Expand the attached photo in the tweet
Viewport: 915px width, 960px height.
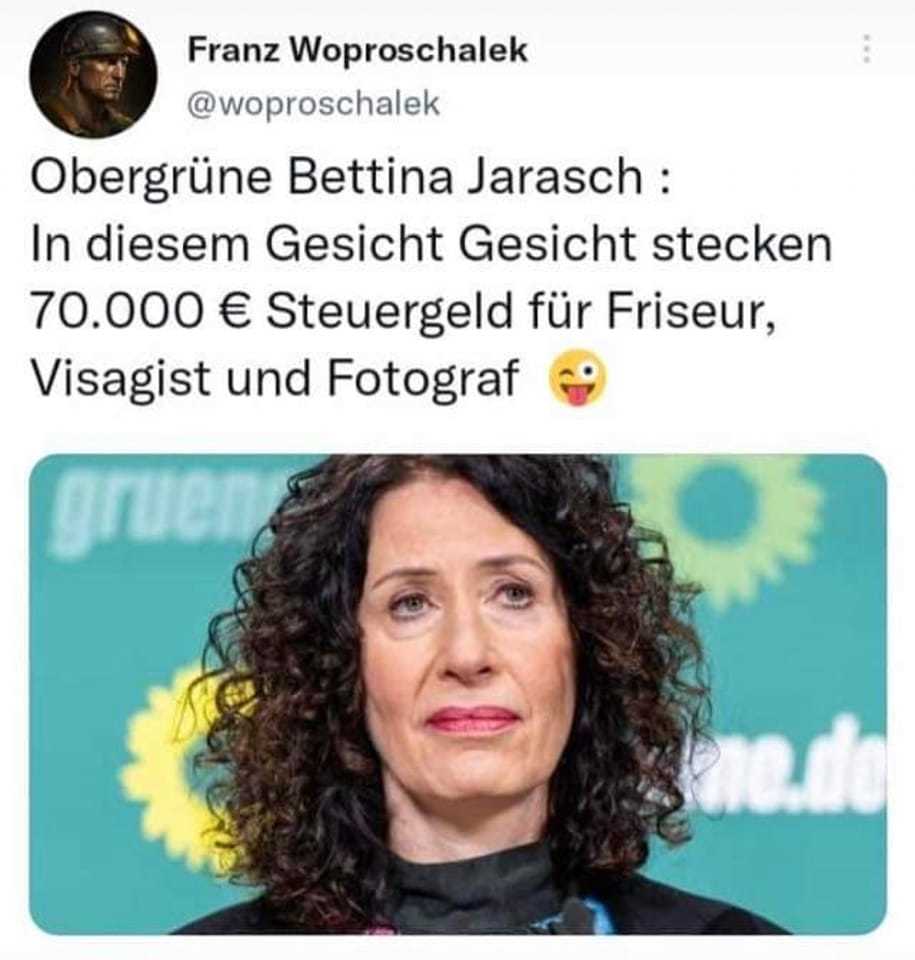click(457, 693)
